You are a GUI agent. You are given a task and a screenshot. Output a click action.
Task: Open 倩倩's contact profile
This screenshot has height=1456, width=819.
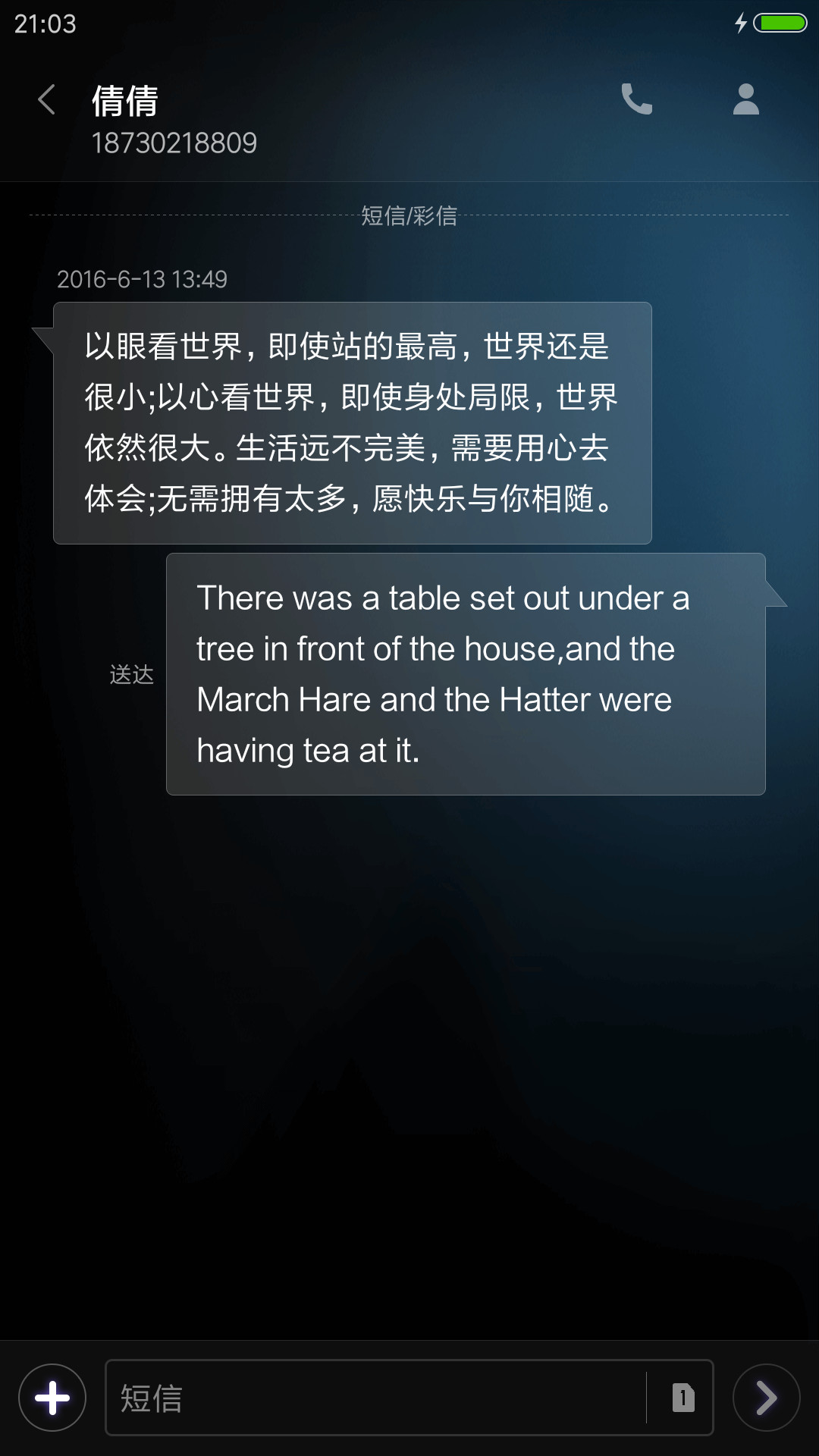click(745, 99)
